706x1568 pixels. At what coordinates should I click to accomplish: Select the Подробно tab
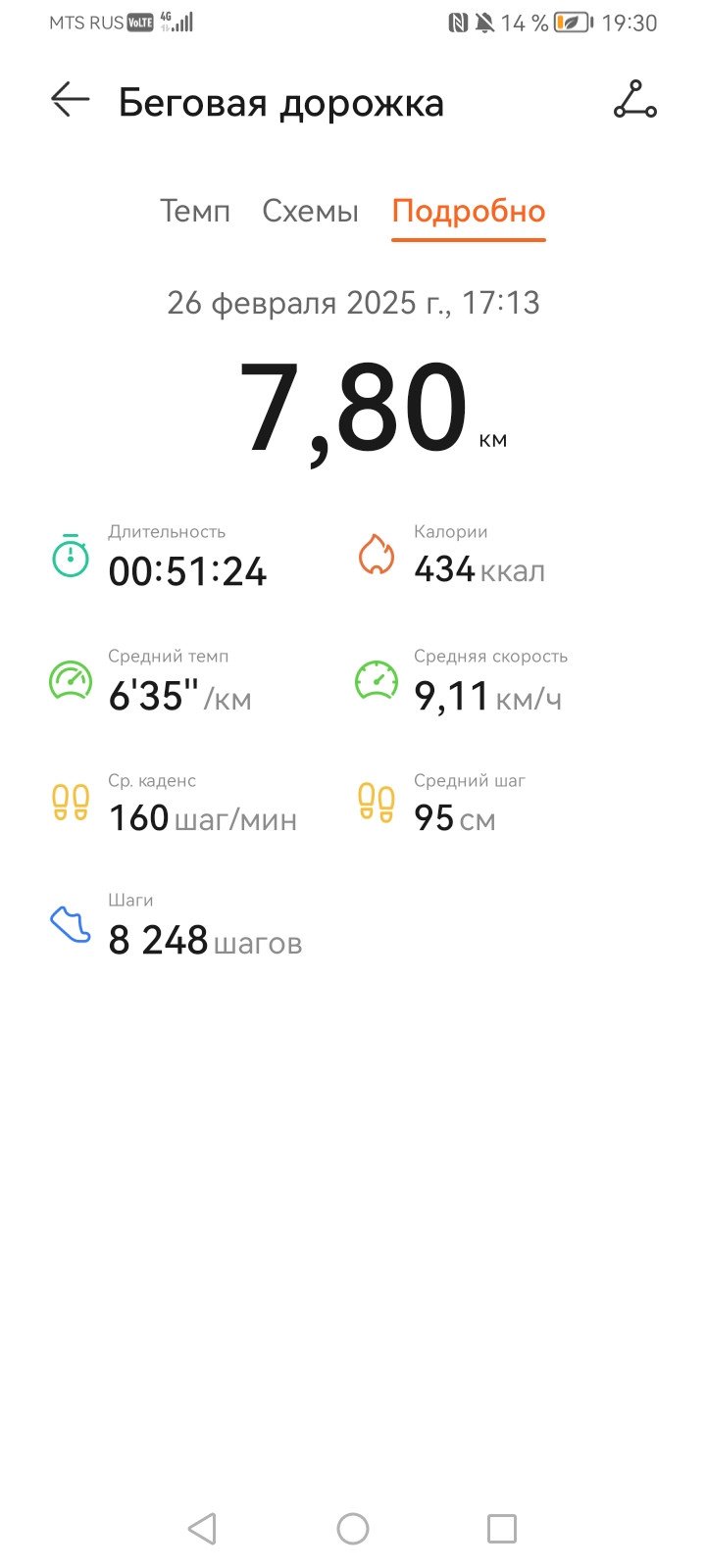[x=469, y=211]
